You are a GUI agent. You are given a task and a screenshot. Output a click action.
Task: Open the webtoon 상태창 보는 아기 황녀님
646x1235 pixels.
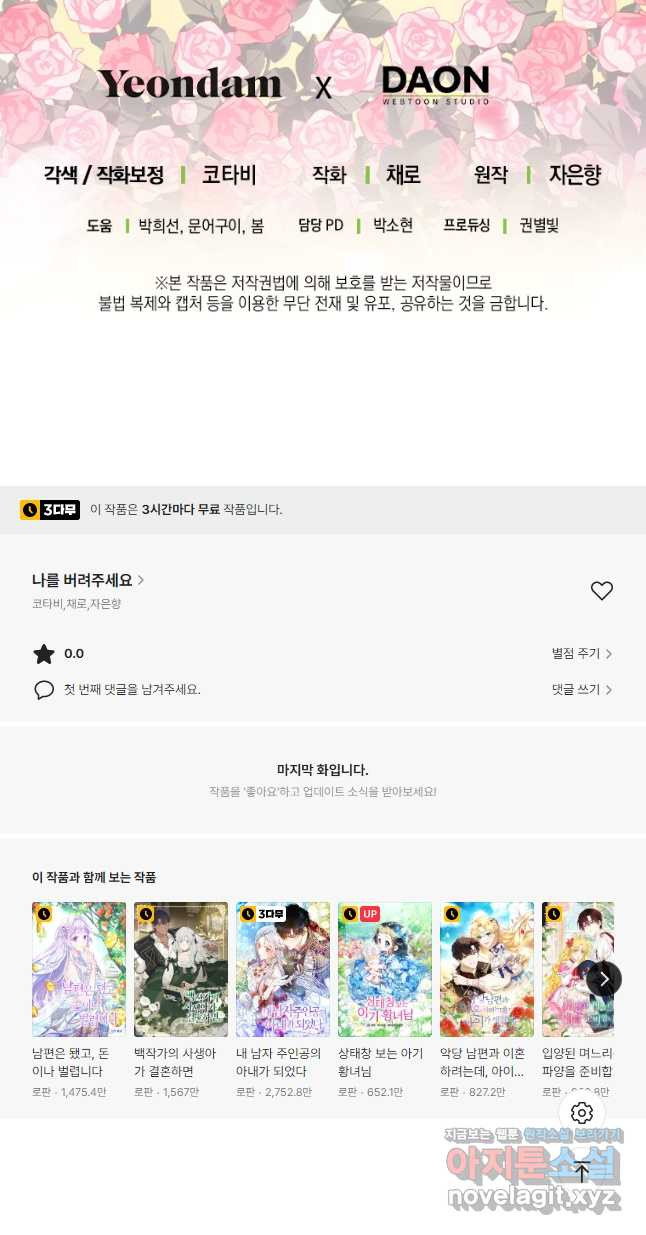click(385, 969)
